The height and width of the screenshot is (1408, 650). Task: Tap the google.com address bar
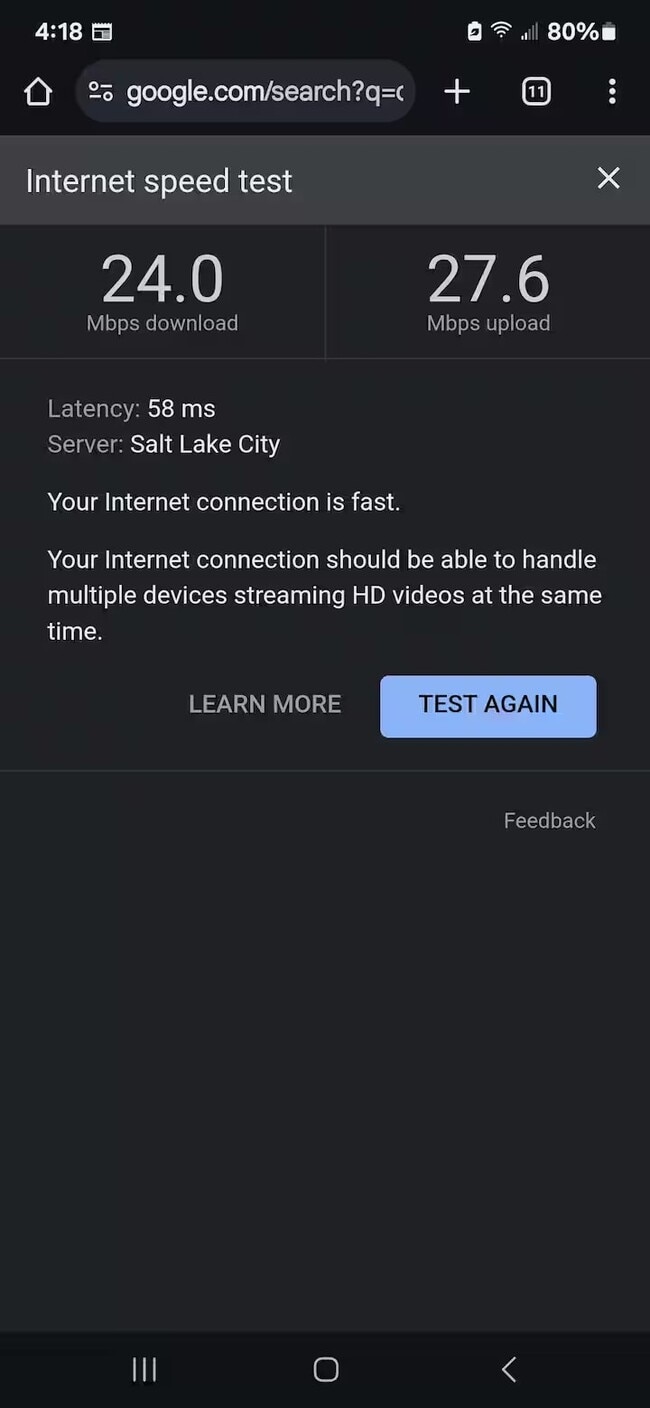[x=264, y=92]
